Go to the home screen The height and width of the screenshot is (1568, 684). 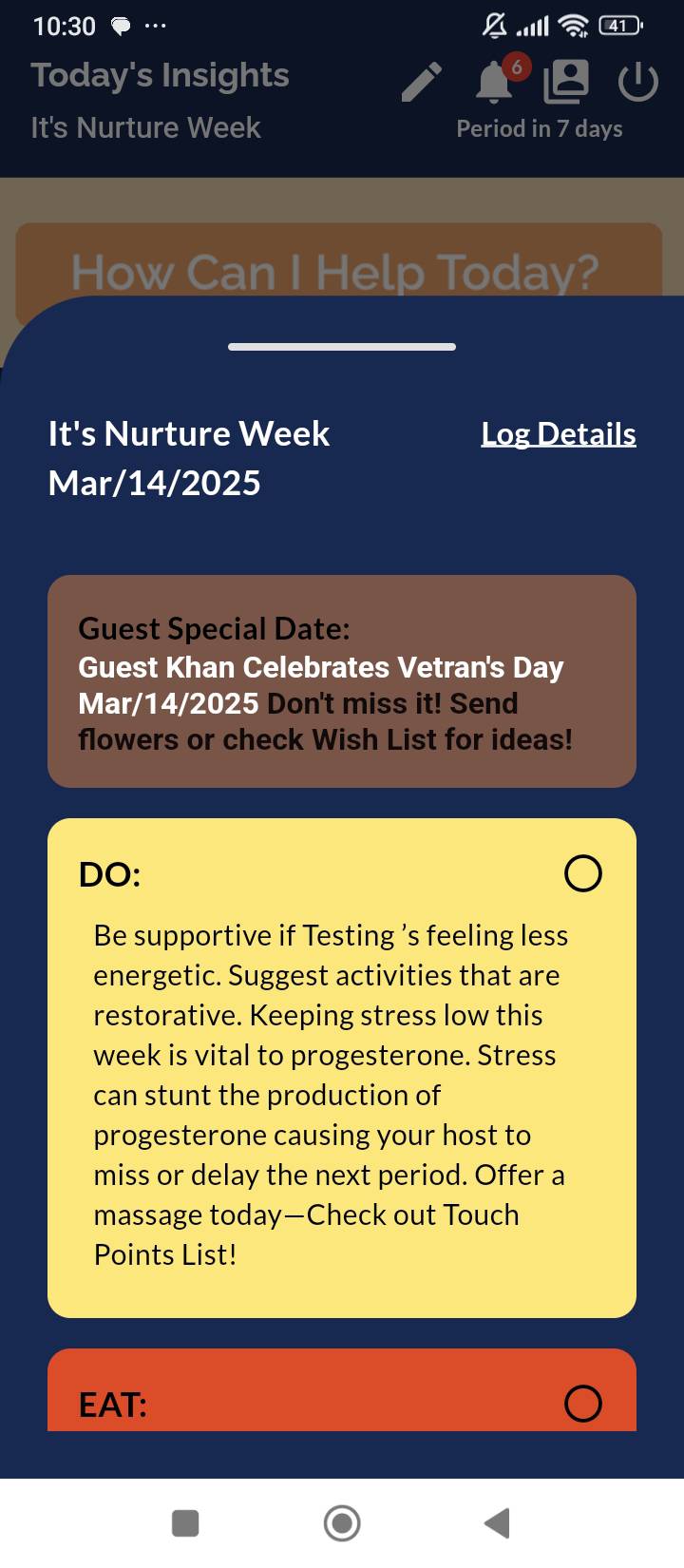pos(342,1522)
